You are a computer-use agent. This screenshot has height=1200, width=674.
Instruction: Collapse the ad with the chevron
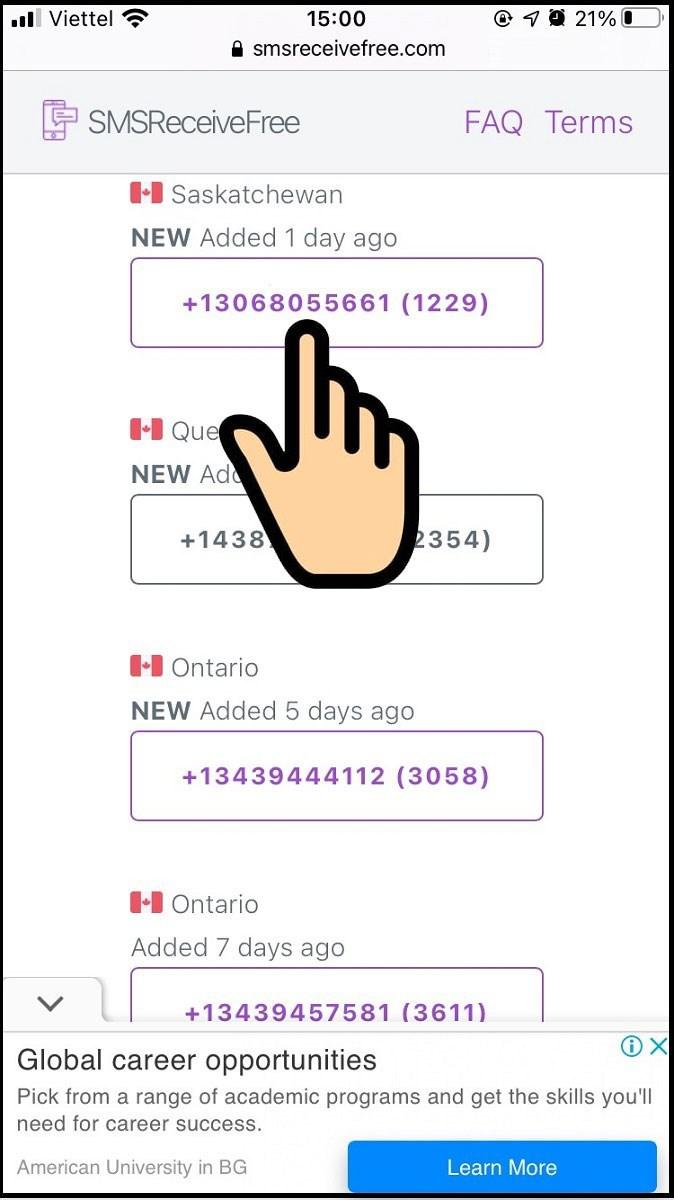50,1003
